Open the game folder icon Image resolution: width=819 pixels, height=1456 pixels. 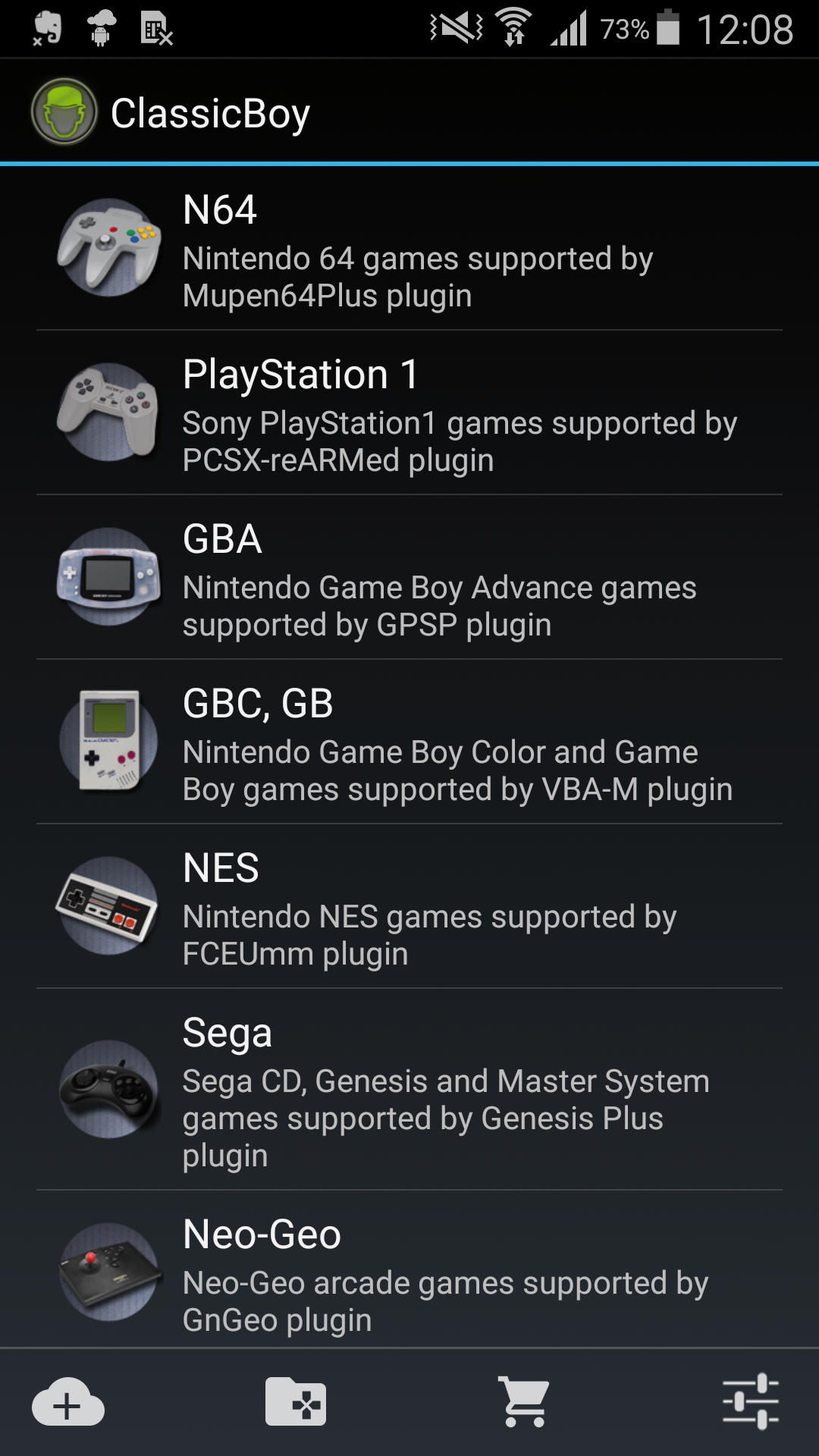[296, 1402]
